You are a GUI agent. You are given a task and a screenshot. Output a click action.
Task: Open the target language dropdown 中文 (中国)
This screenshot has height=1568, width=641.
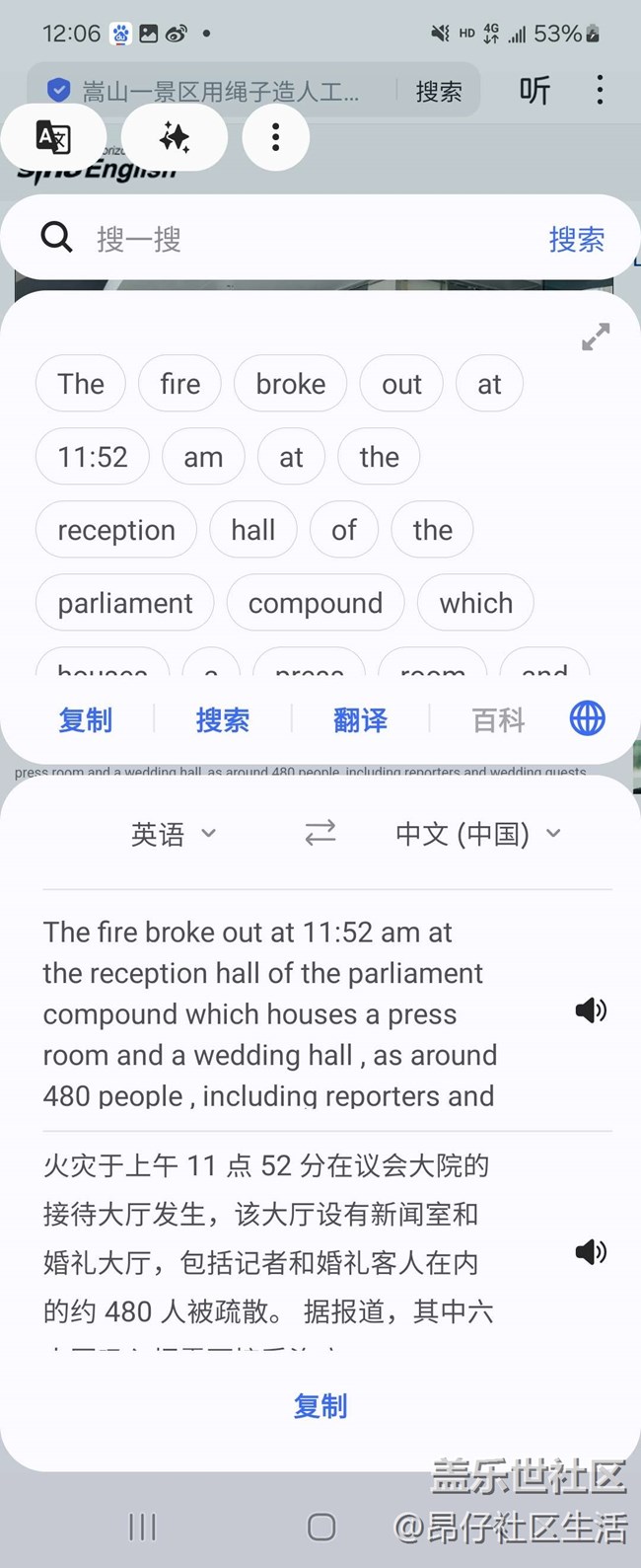pyautogui.click(x=478, y=834)
